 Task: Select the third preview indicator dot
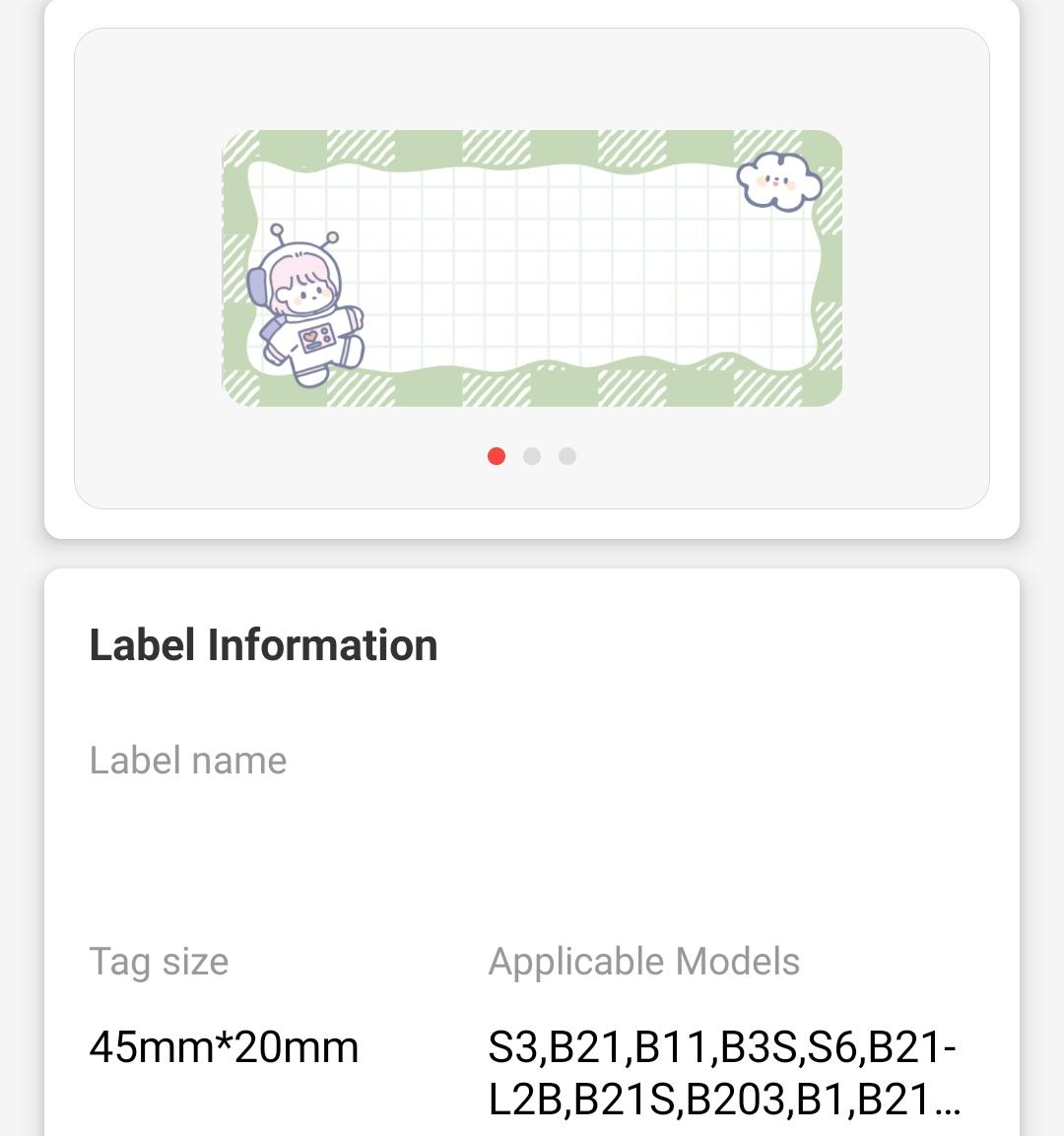click(x=567, y=456)
